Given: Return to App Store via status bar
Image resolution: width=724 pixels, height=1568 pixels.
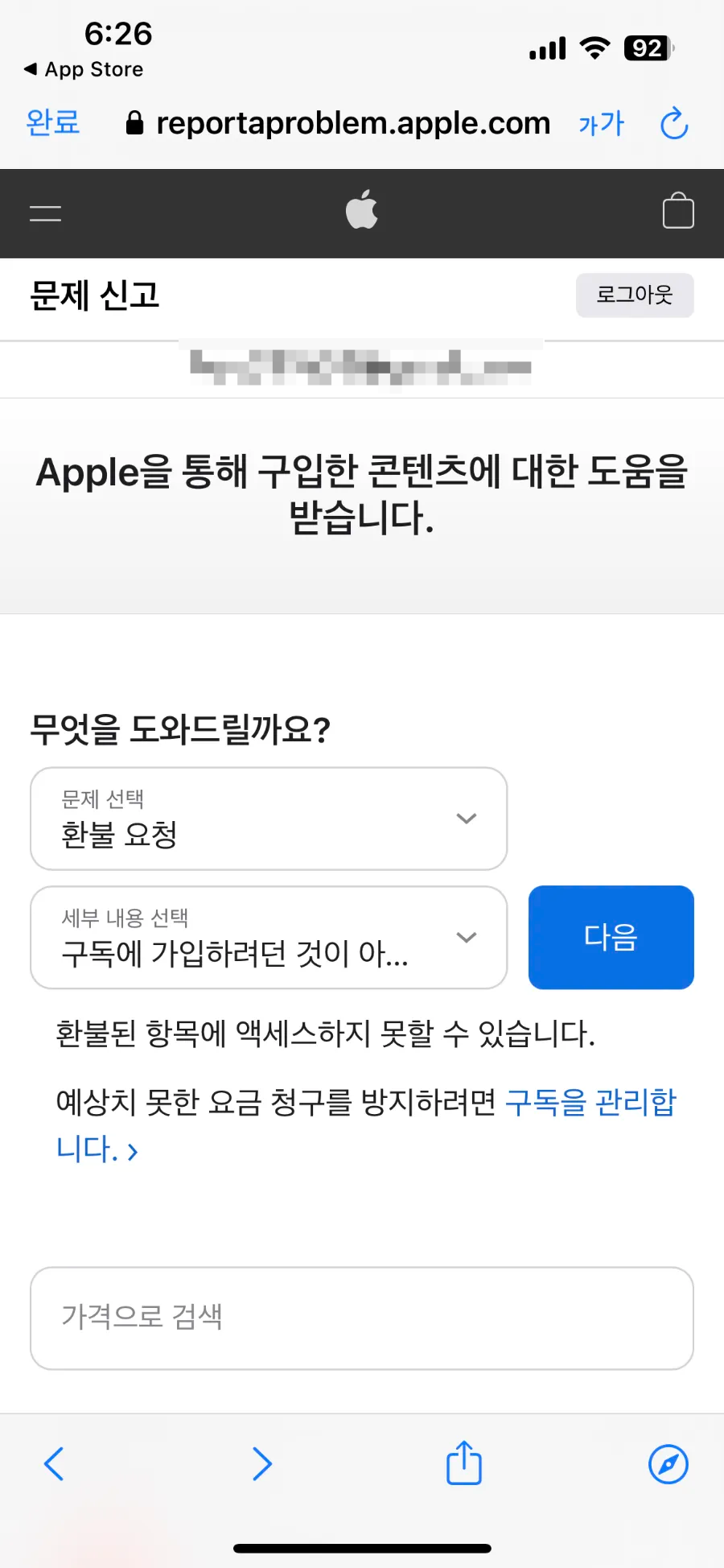Looking at the screenshot, I should (x=84, y=69).
